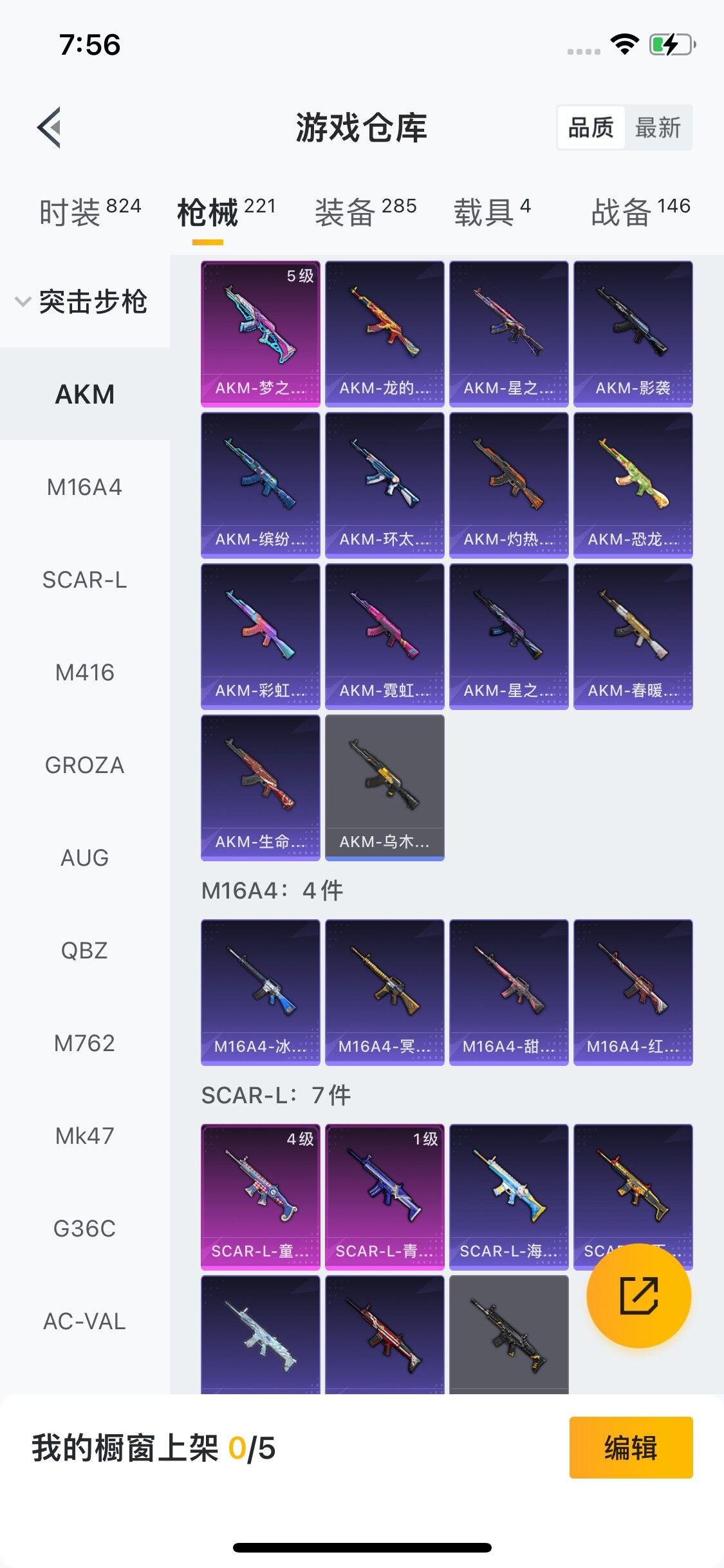The height and width of the screenshot is (1568, 724).
Task: Select M762 in the side list
Action: point(84,1043)
